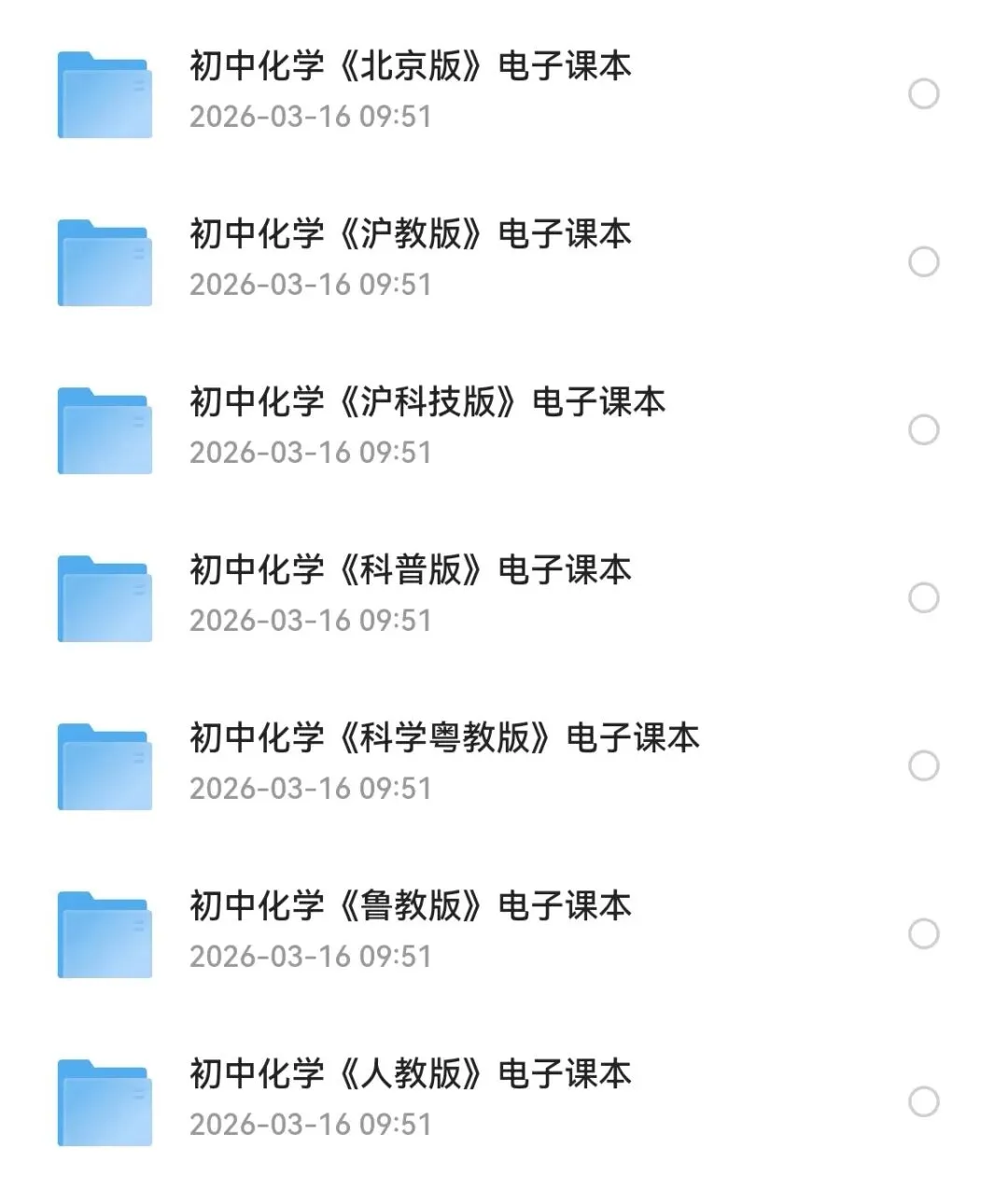Select 《科学粤教版》 using its circle

(923, 765)
